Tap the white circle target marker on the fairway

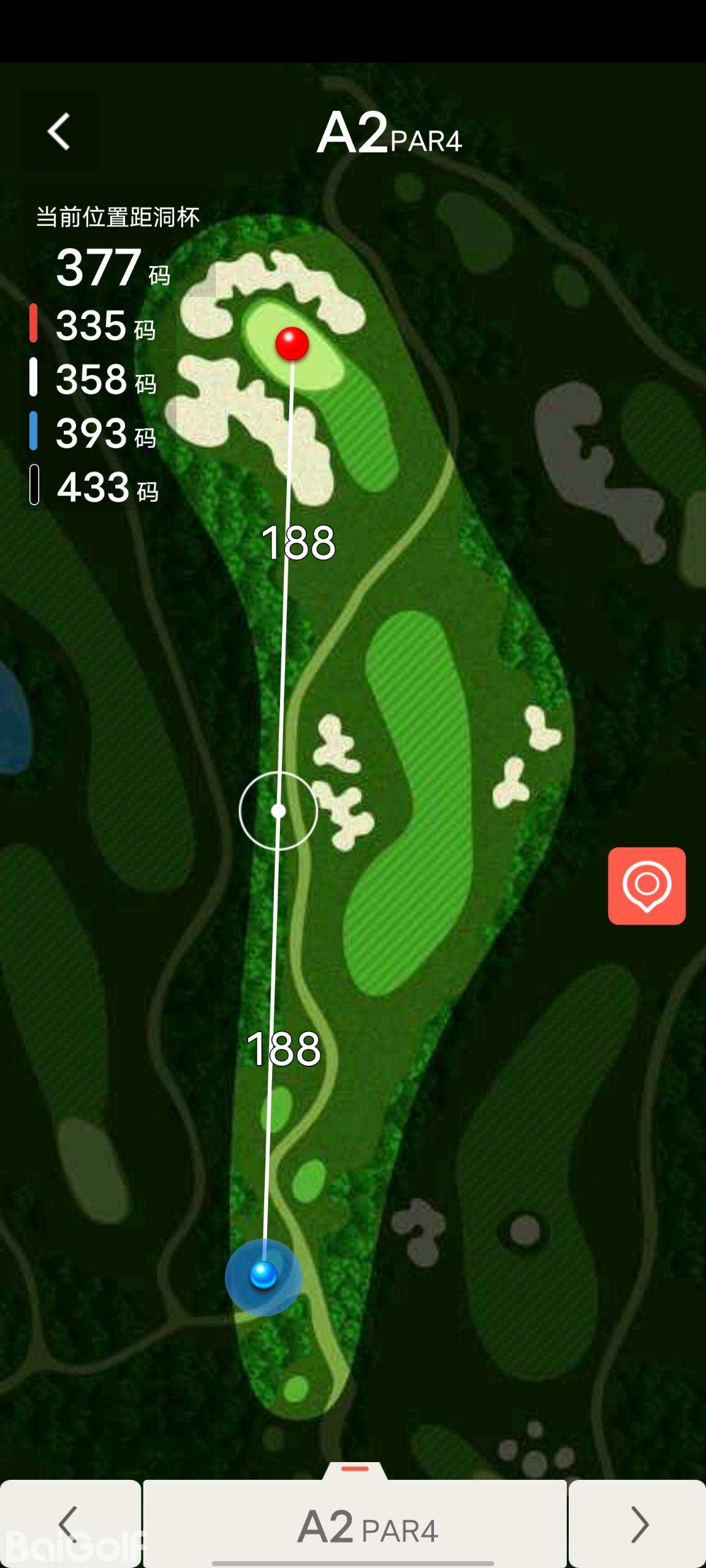tap(278, 811)
